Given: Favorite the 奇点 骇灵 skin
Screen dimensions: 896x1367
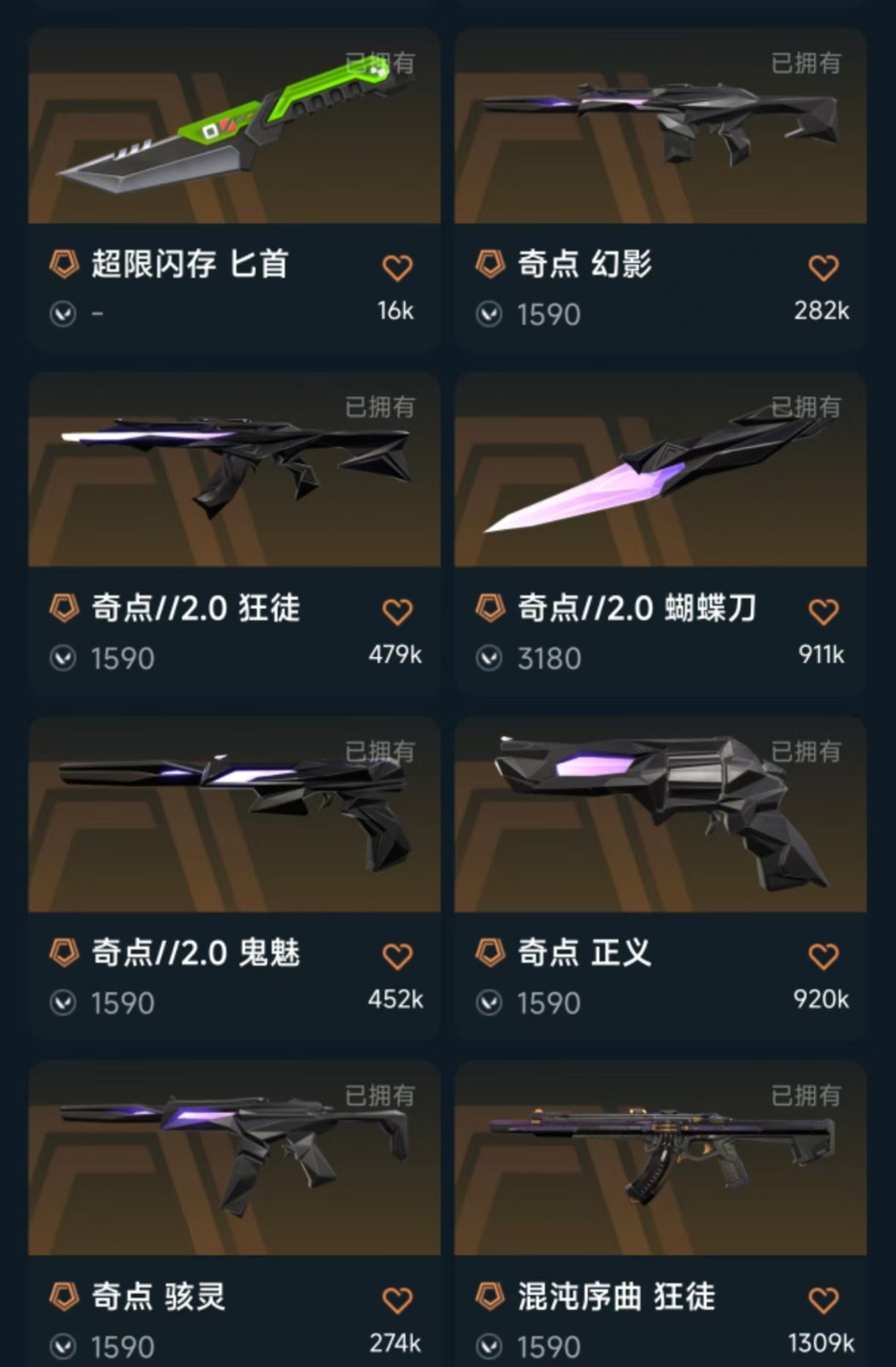Looking at the screenshot, I should 397,1300.
